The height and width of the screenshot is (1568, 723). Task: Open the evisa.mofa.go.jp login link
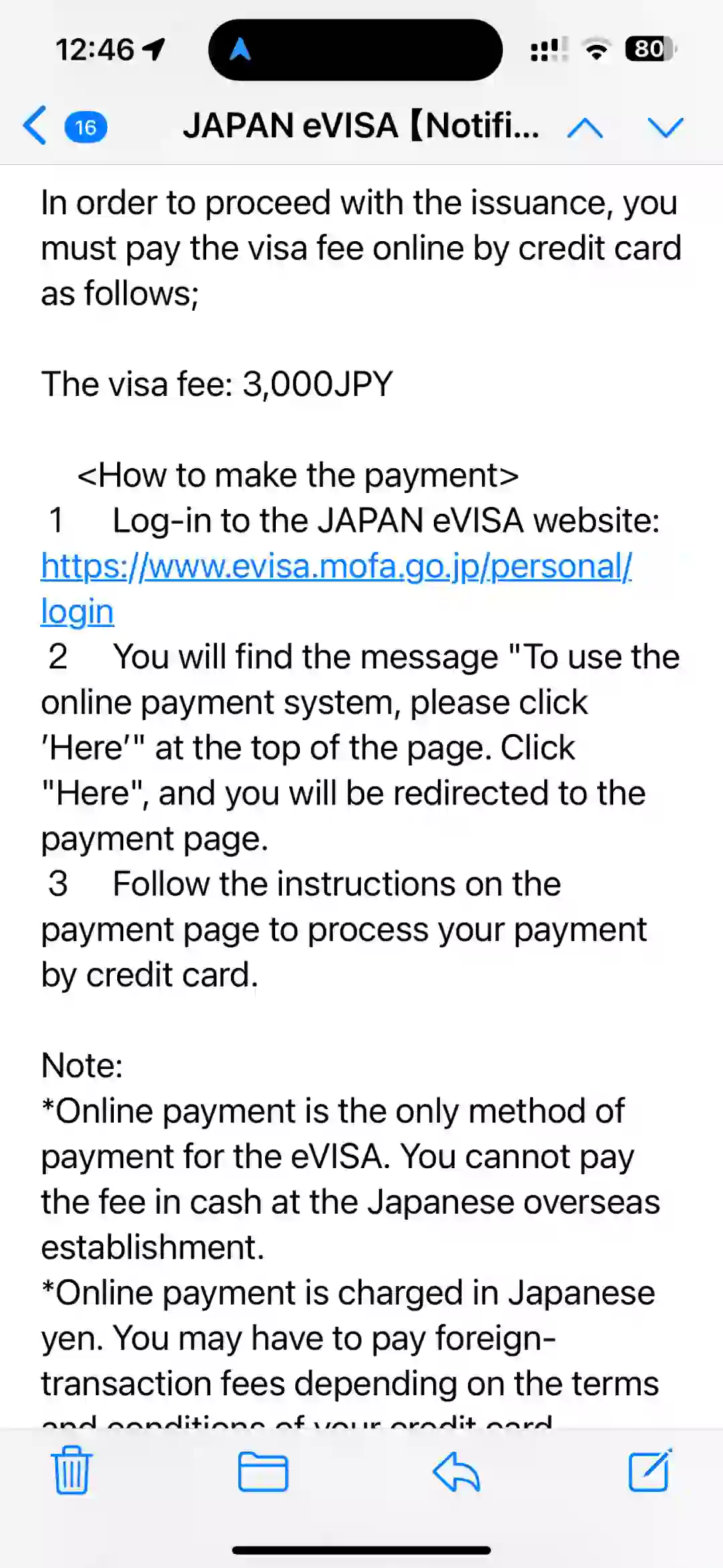[x=336, y=589]
